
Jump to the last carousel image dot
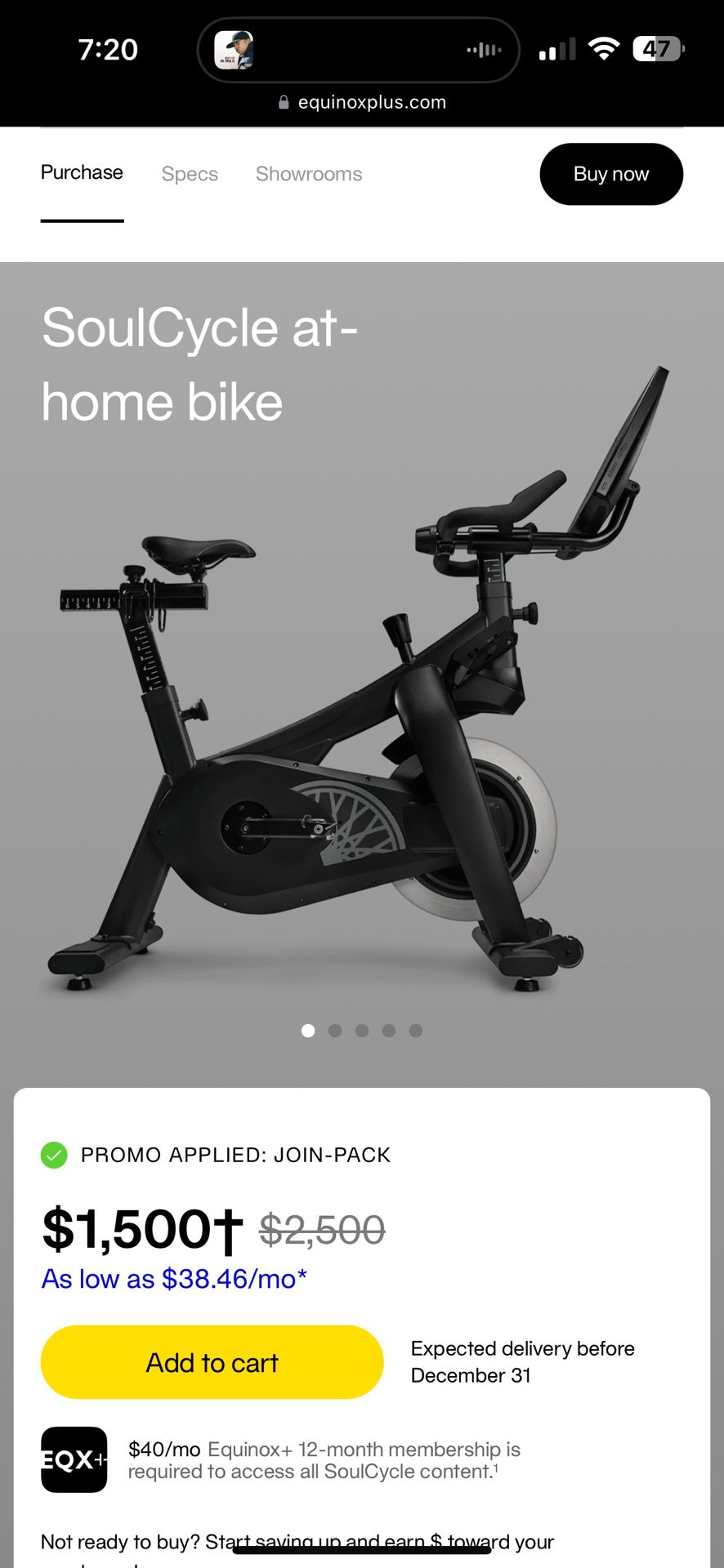click(x=416, y=1031)
